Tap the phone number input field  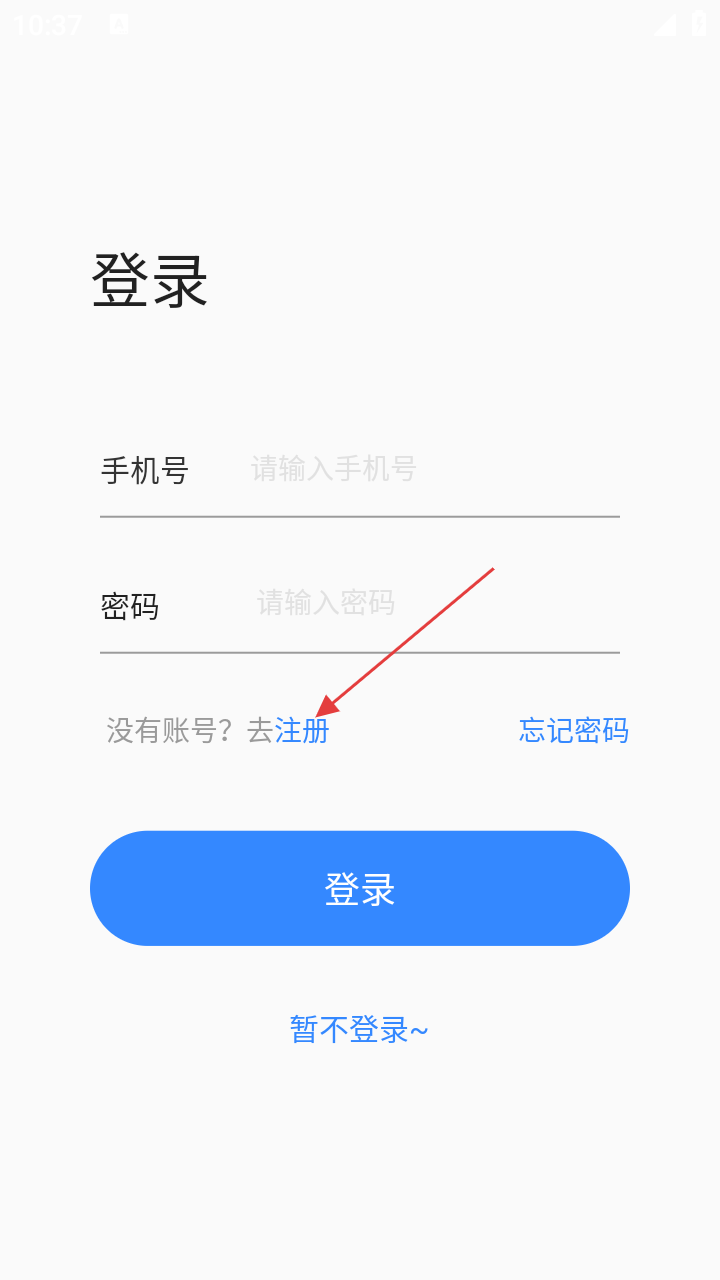point(430,469)
